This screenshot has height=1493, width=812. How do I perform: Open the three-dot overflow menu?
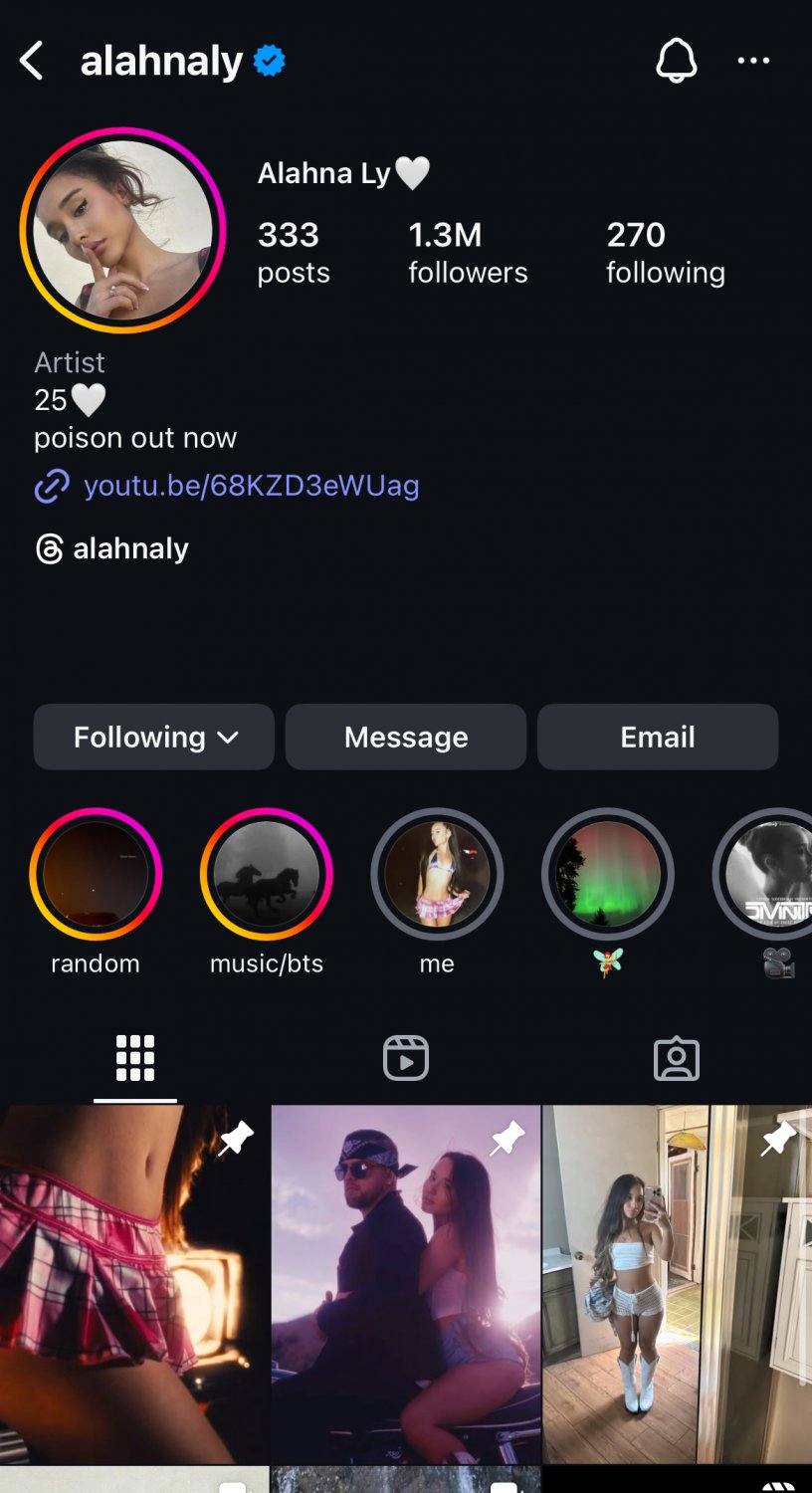pos(753,61)
